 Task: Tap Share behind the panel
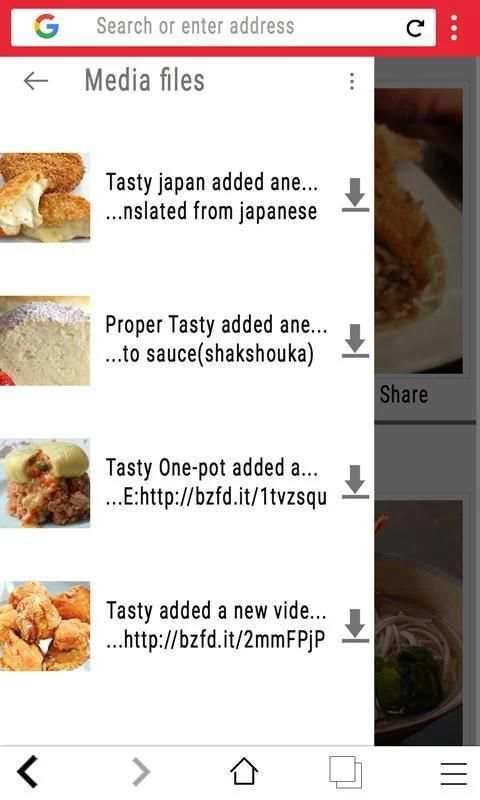[403, 394]
